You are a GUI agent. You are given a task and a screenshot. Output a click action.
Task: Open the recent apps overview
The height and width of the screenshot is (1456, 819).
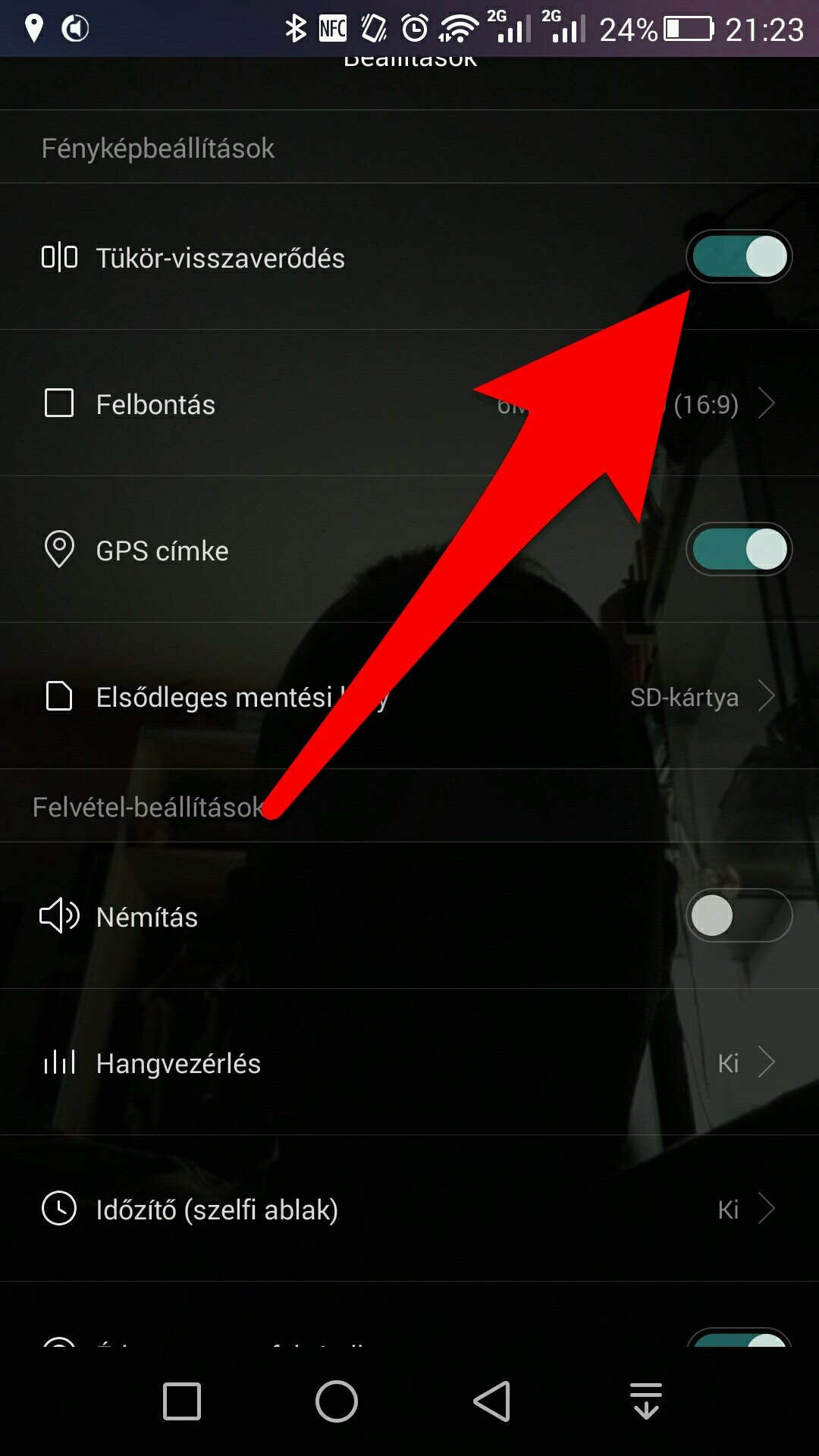coord(182,1401)
